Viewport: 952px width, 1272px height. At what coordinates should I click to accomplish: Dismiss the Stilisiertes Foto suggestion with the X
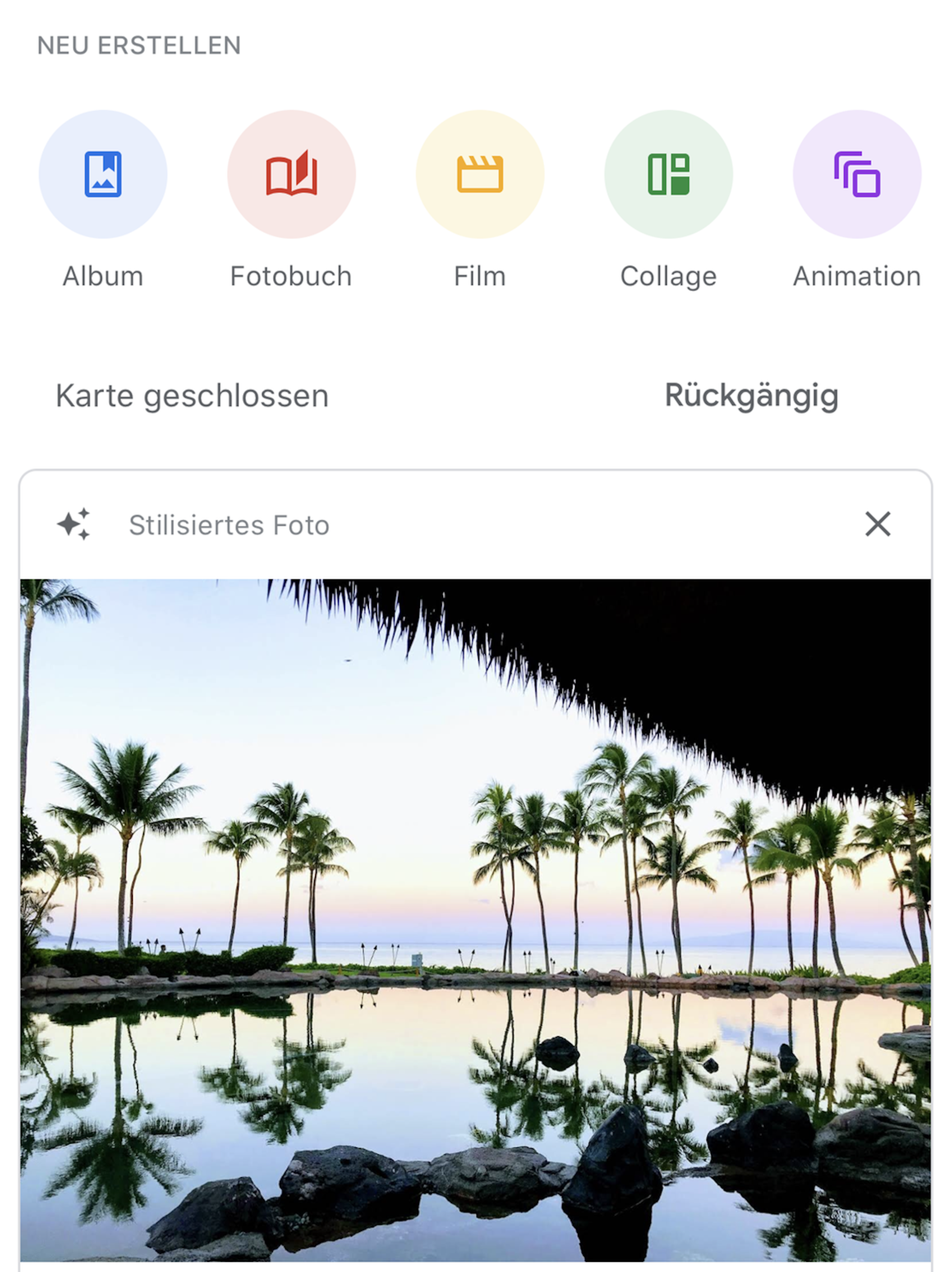click(878, 525)
